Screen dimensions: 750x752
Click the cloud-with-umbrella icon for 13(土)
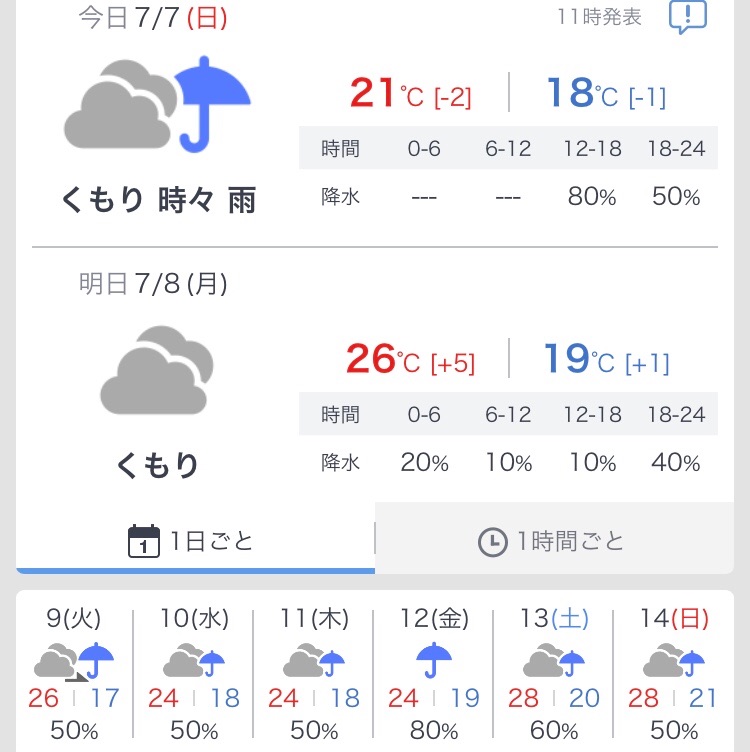pos(554,660)
